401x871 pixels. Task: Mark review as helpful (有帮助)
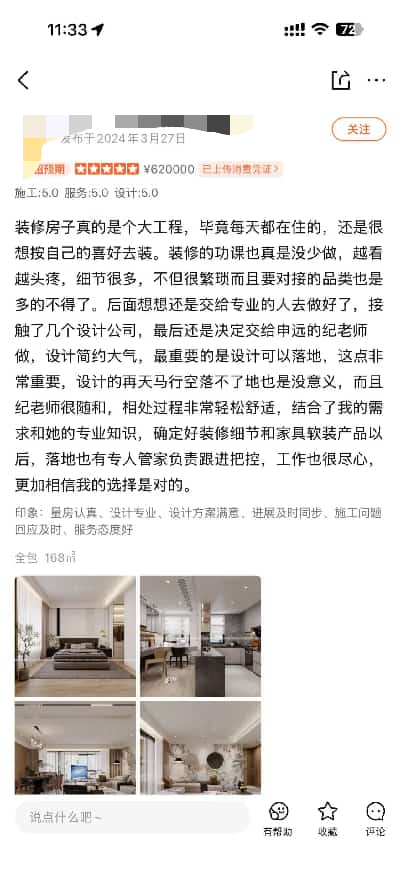pyautogui.click(x=278, y=819)
